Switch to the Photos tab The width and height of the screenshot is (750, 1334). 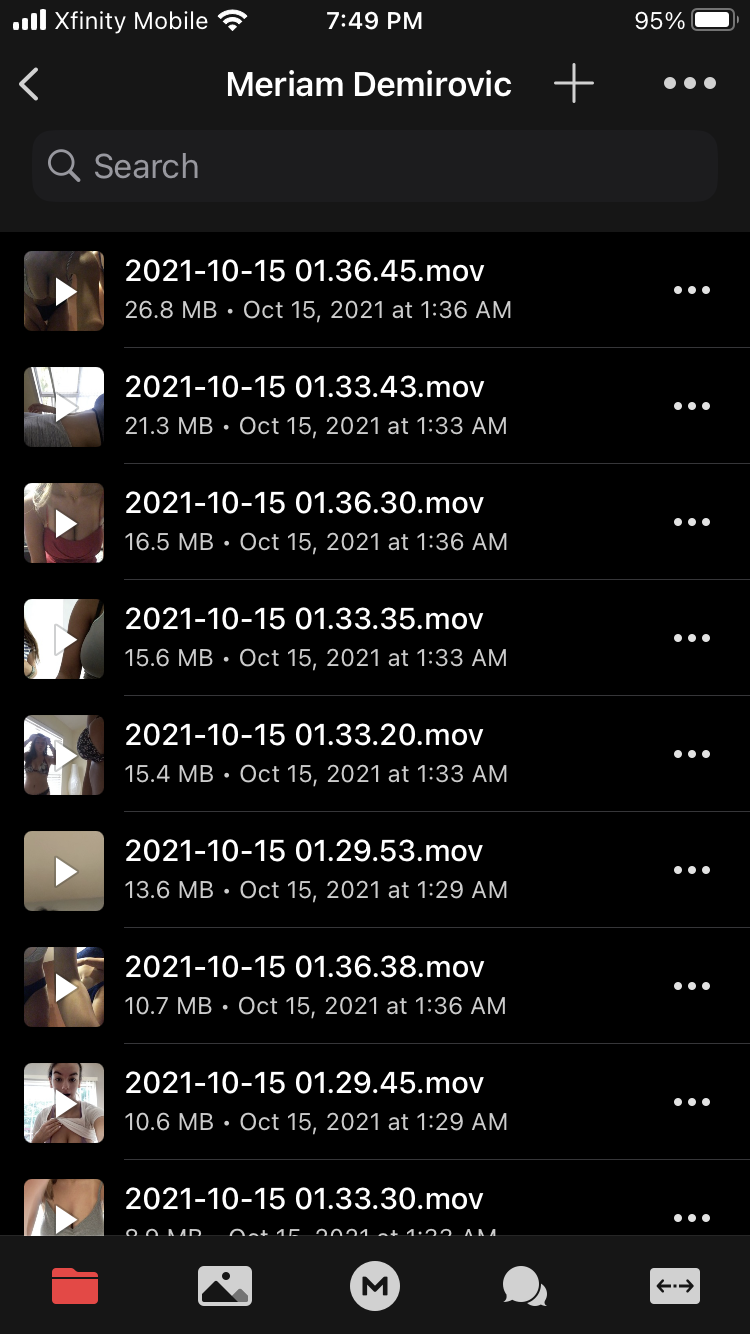click(225, 1286)
